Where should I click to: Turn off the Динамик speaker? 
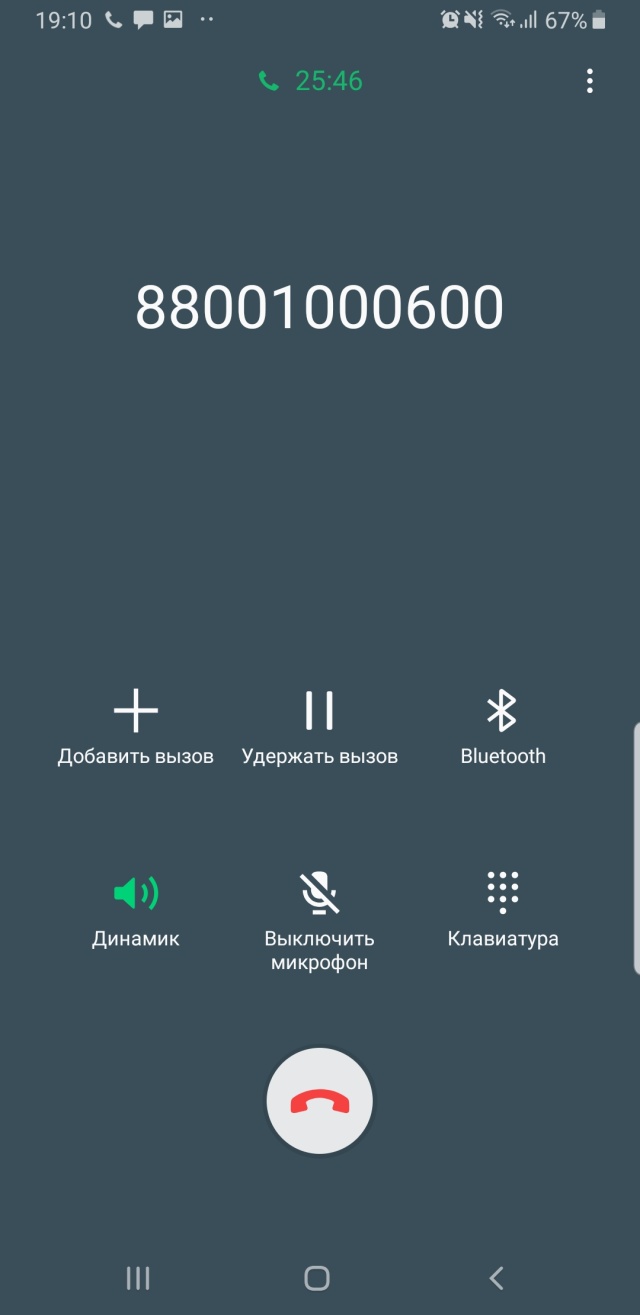click(x=136, y=908)
